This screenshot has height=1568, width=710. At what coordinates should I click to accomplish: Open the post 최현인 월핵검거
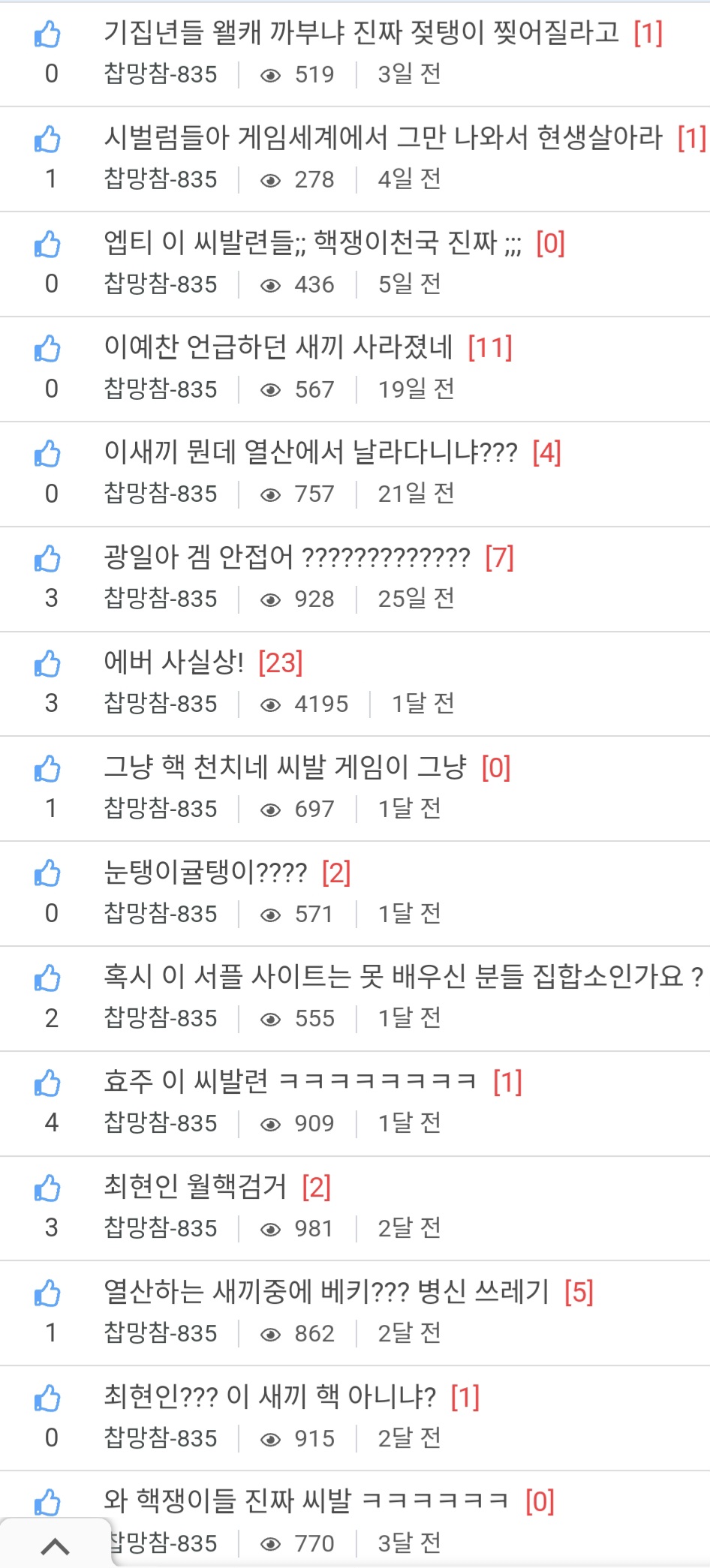click(x=195, y=1187)
